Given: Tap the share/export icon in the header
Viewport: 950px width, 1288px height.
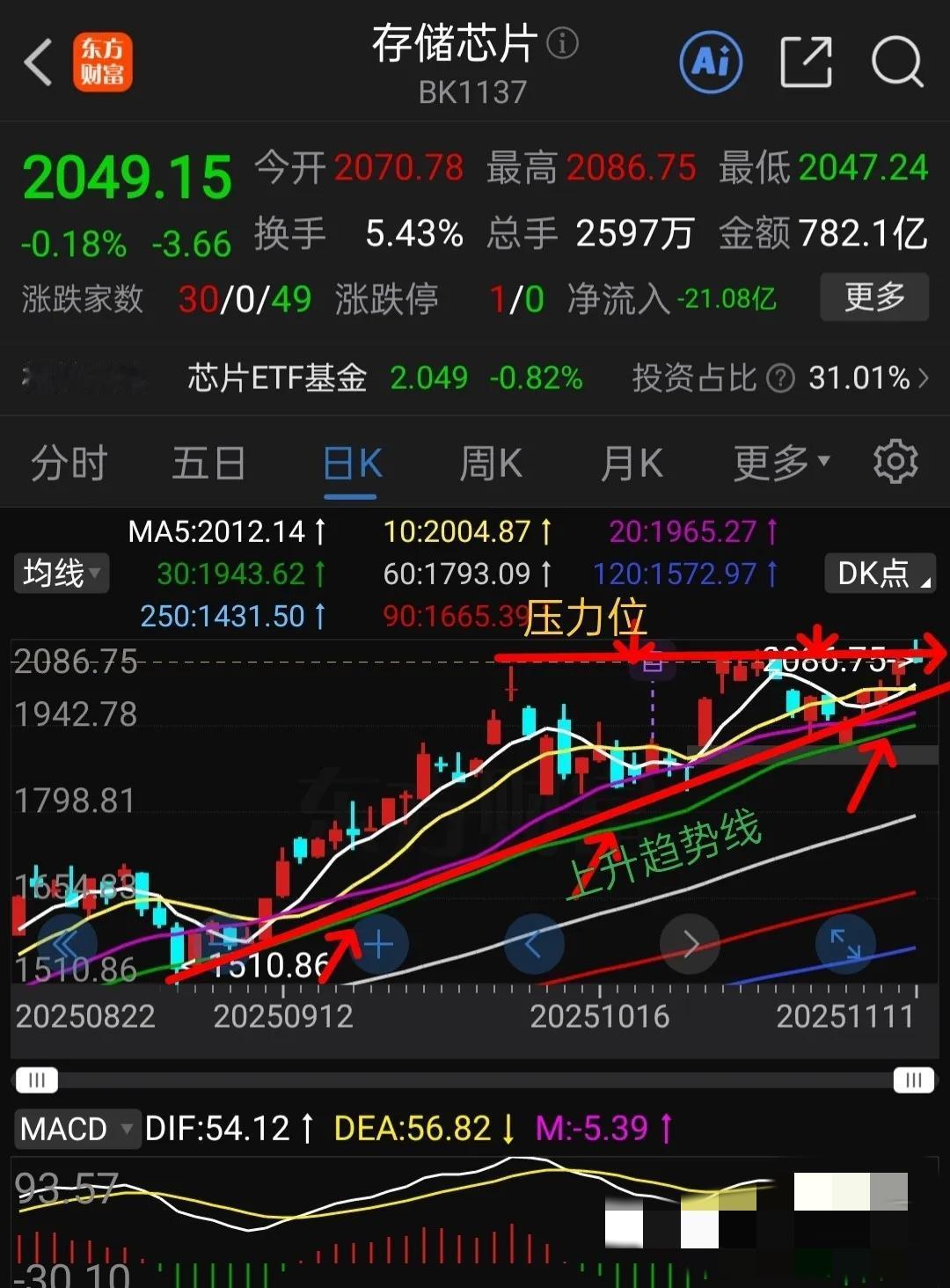Looking at the screenshot, I should [806, 62].
